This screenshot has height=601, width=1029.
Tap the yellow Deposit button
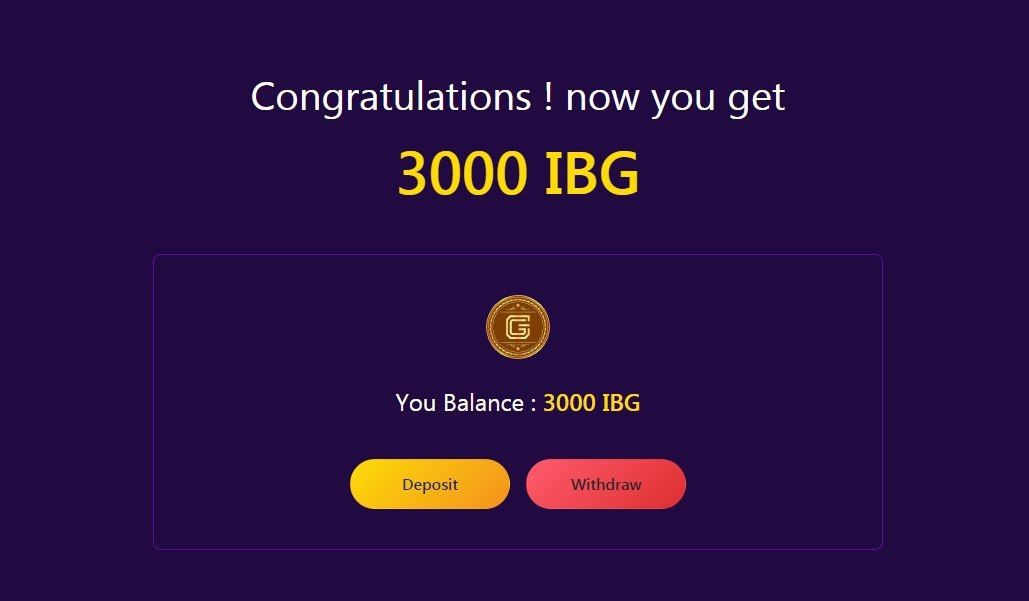tap(430, 484)
